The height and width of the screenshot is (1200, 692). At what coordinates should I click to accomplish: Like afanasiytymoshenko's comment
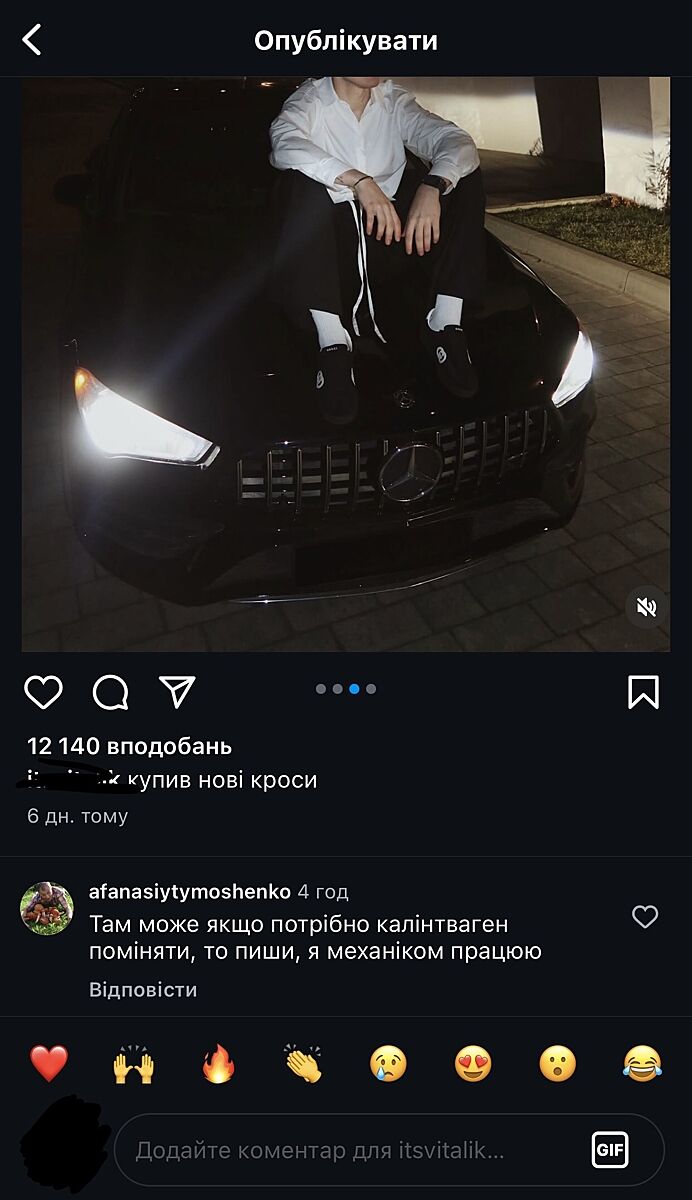(x=645, y=916)
